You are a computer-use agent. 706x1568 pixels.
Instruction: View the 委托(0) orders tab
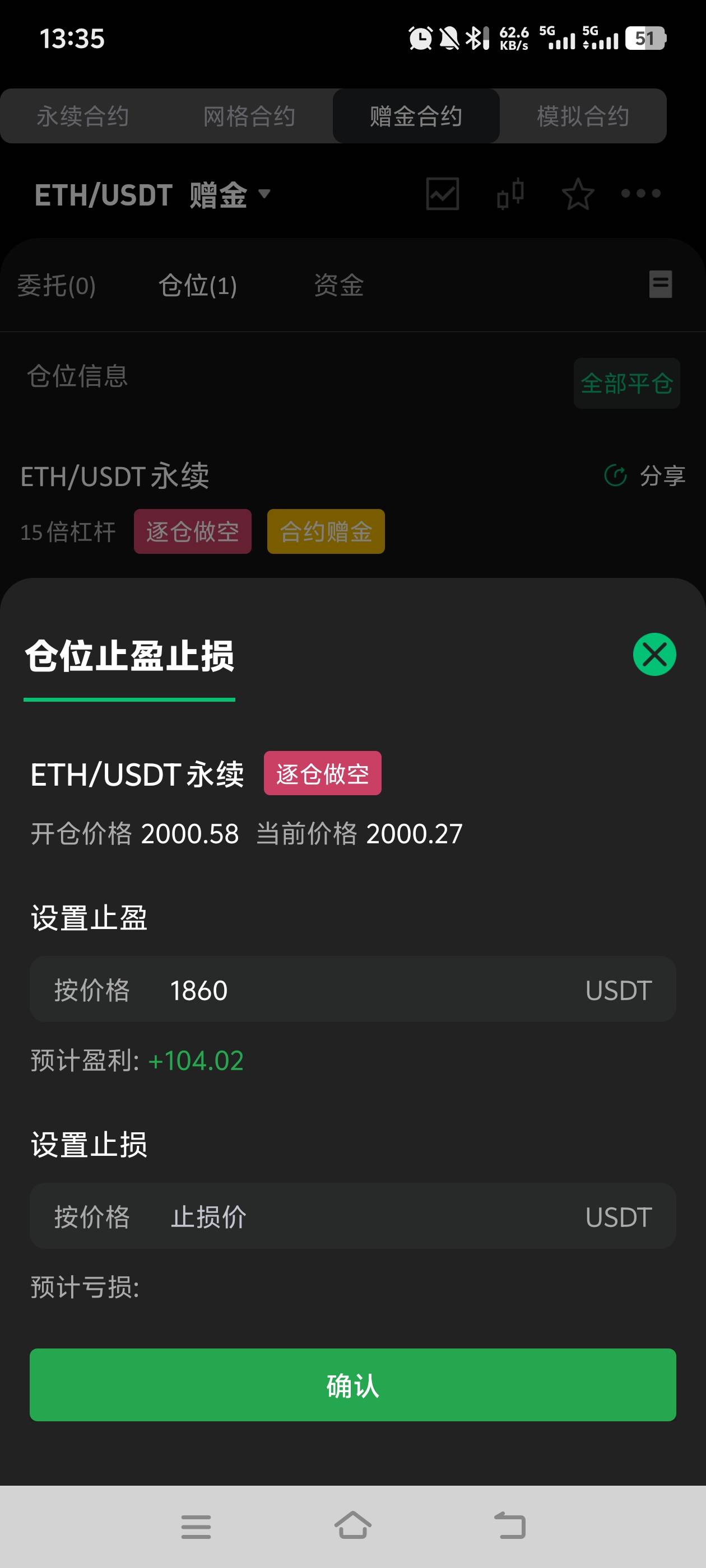[x=56, y=286]
